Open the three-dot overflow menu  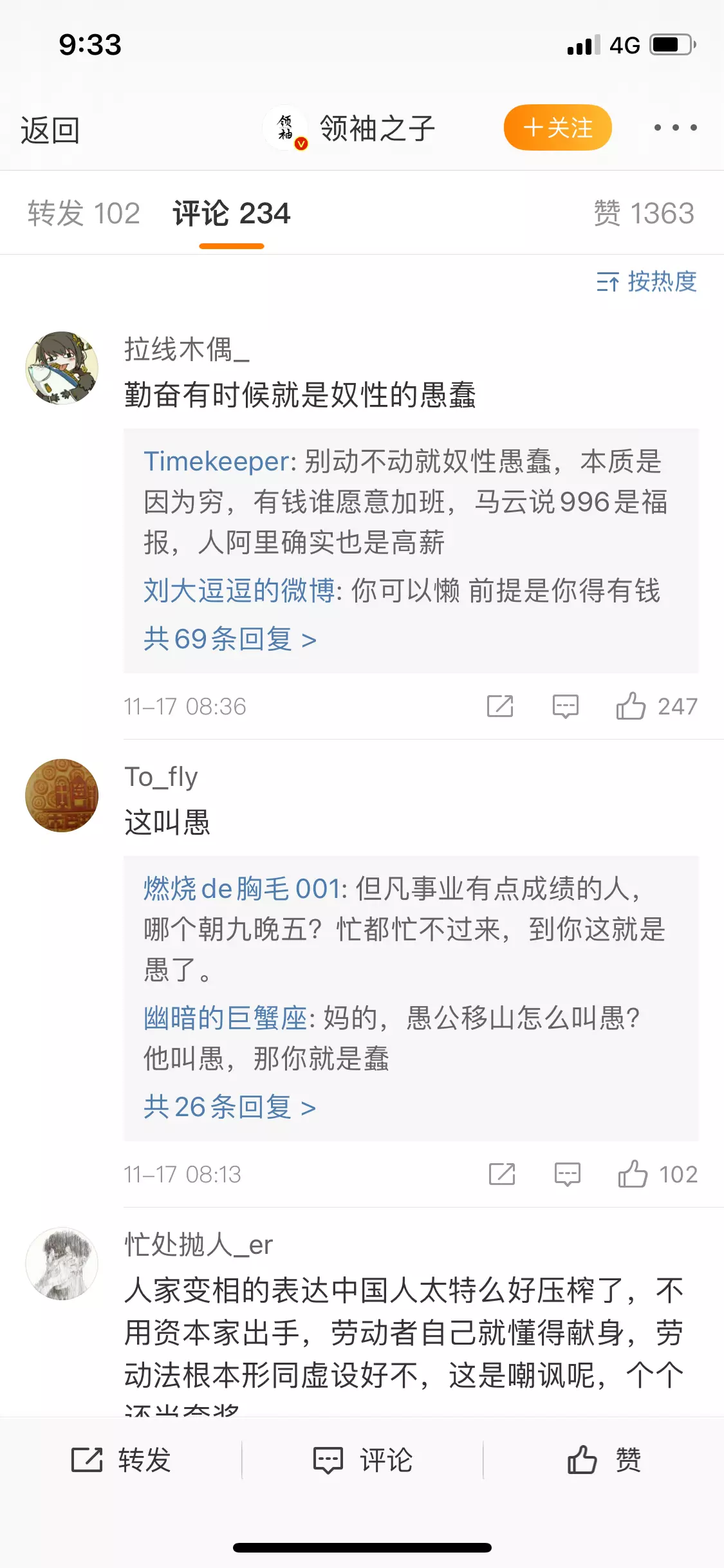point(675,128)
